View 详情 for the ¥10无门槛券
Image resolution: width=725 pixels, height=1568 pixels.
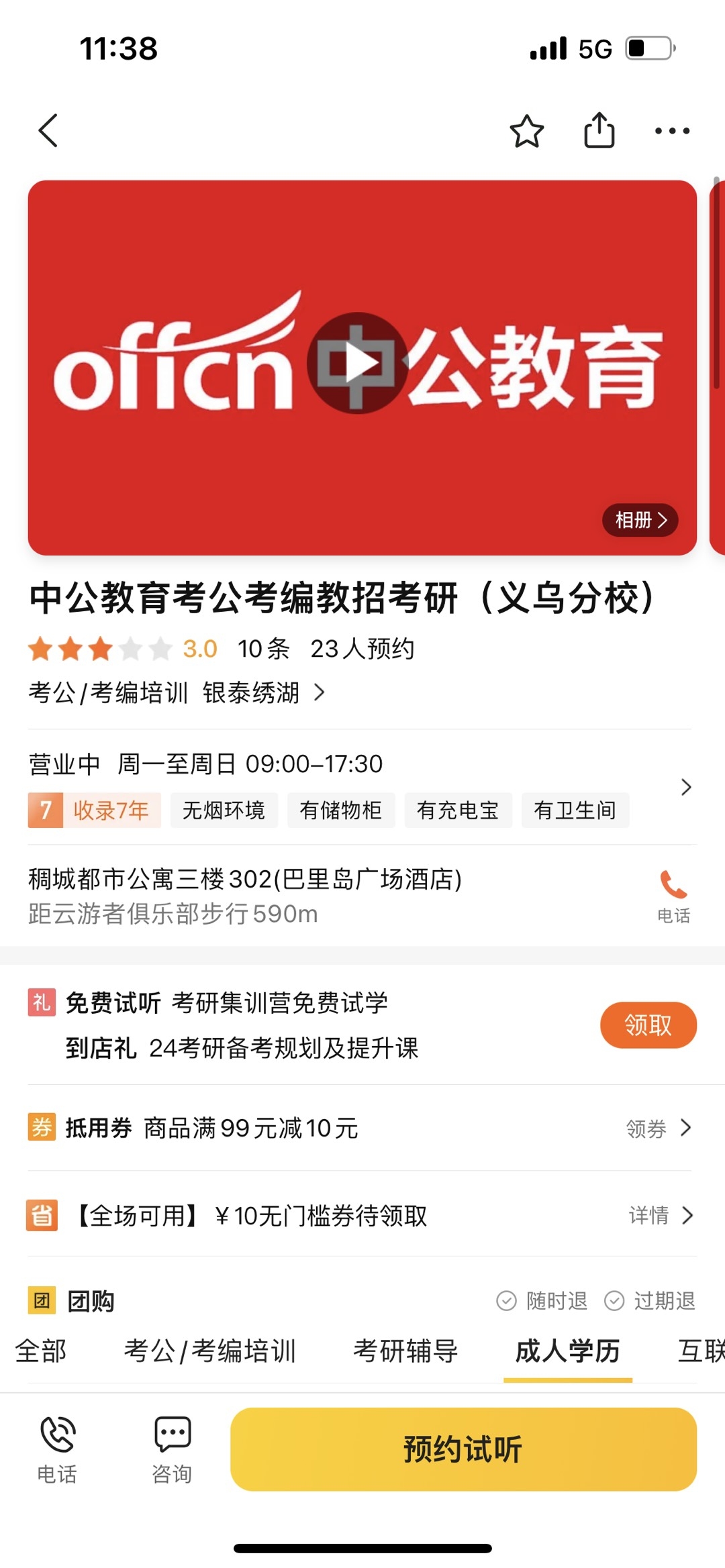pos(661,1215)
